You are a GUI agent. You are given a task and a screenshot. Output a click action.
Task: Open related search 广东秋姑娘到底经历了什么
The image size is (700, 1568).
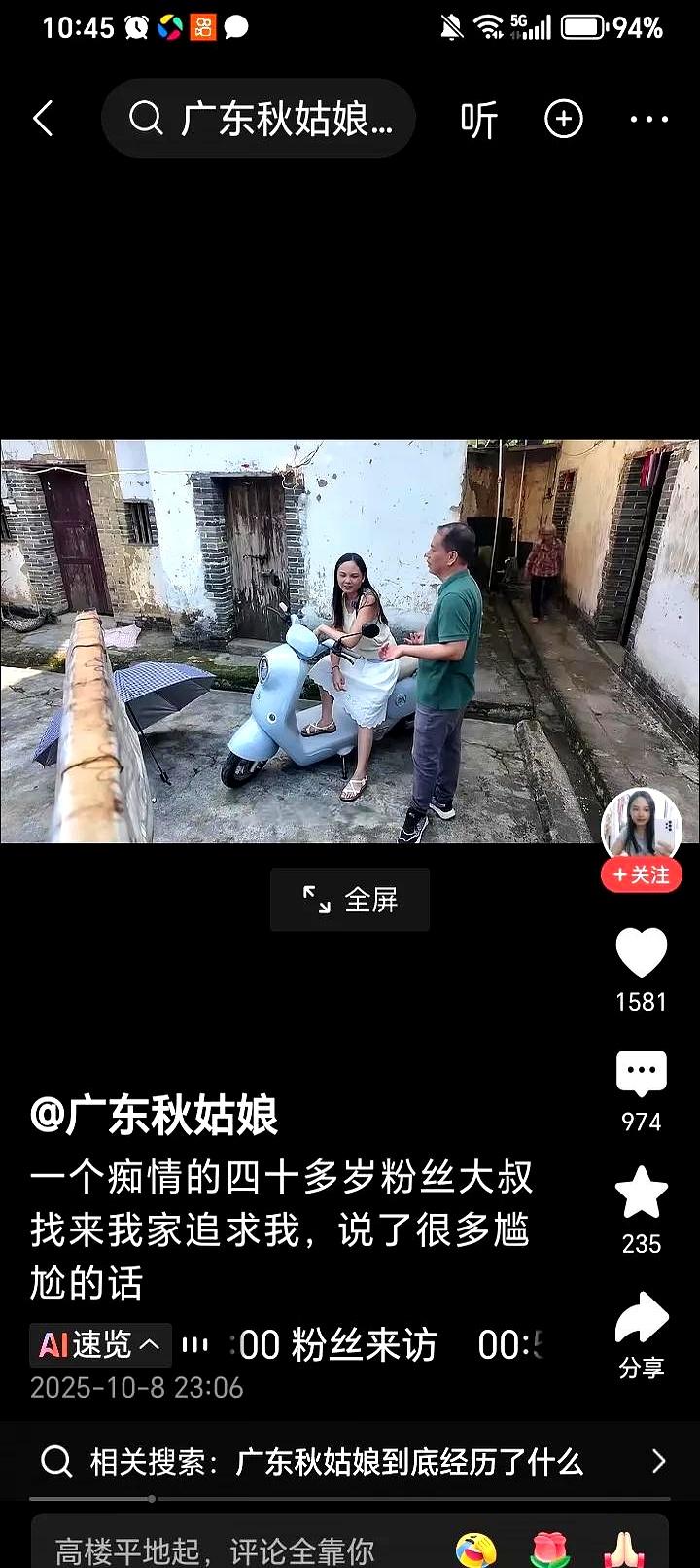(350, 1461)
